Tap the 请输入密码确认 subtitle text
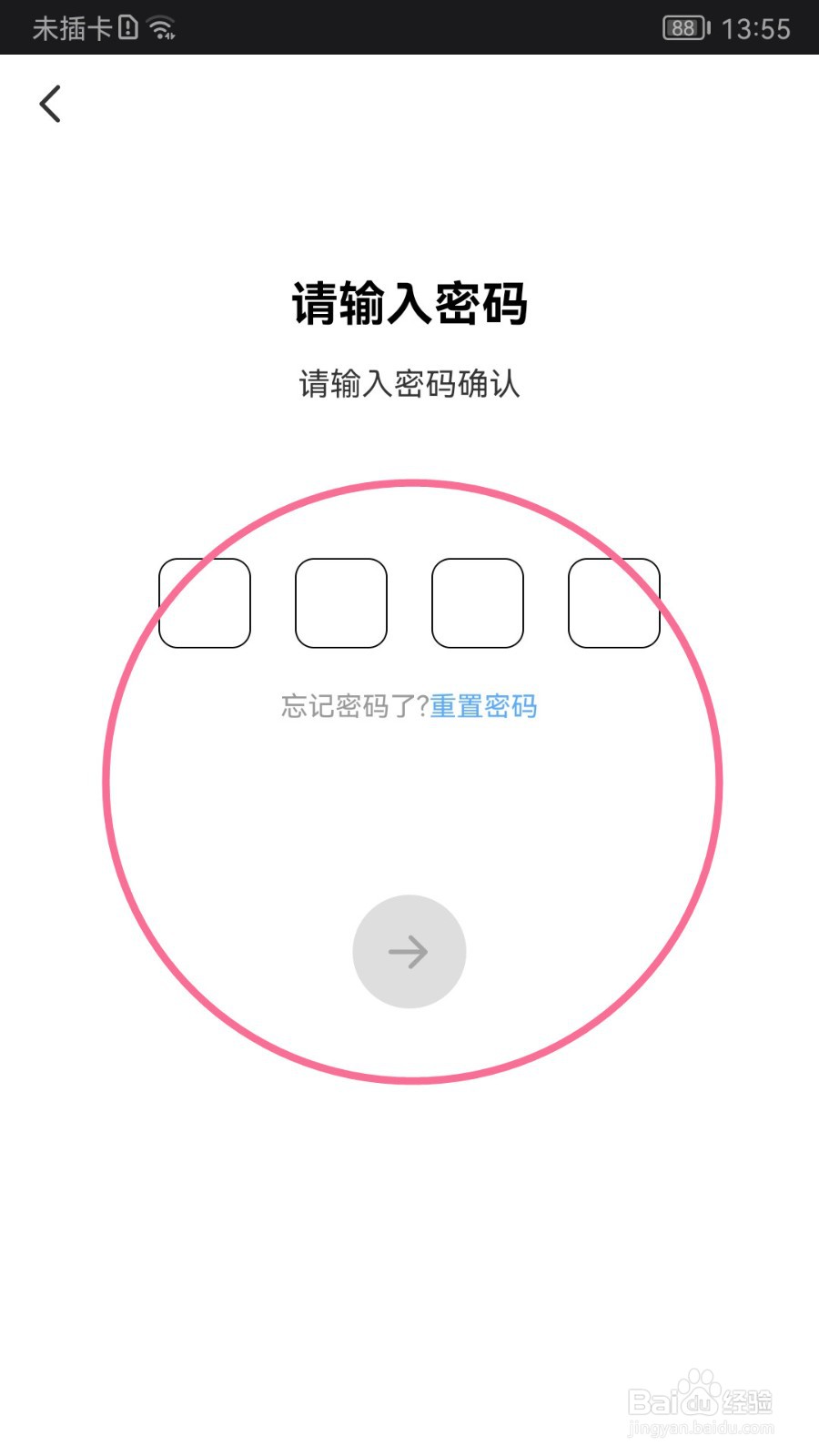Viewport: 819px width, 1456px height. coord(409,384)
